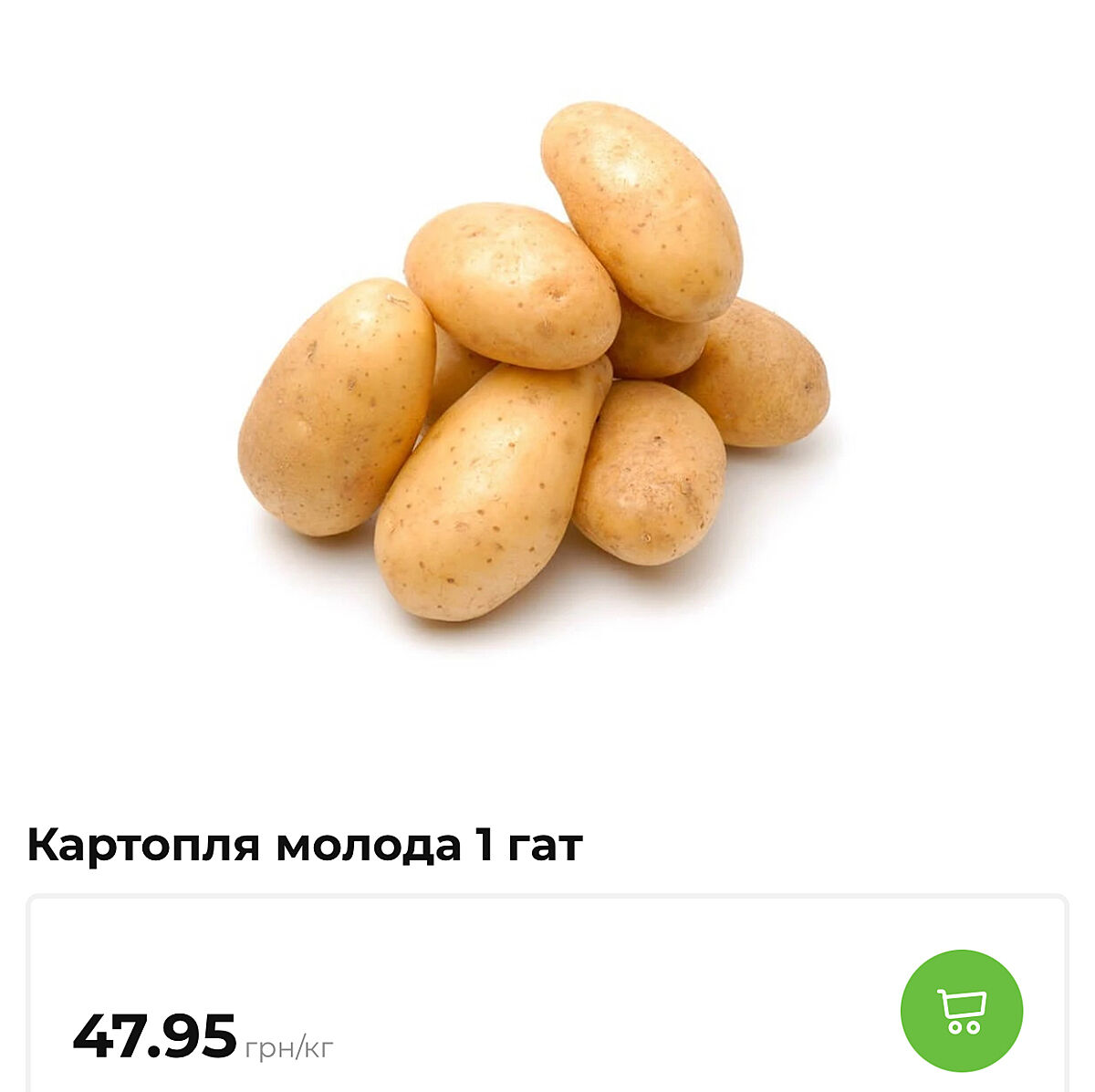Open the potato product photo
Screen dimensions: 1095x1092
click(534, 365)
